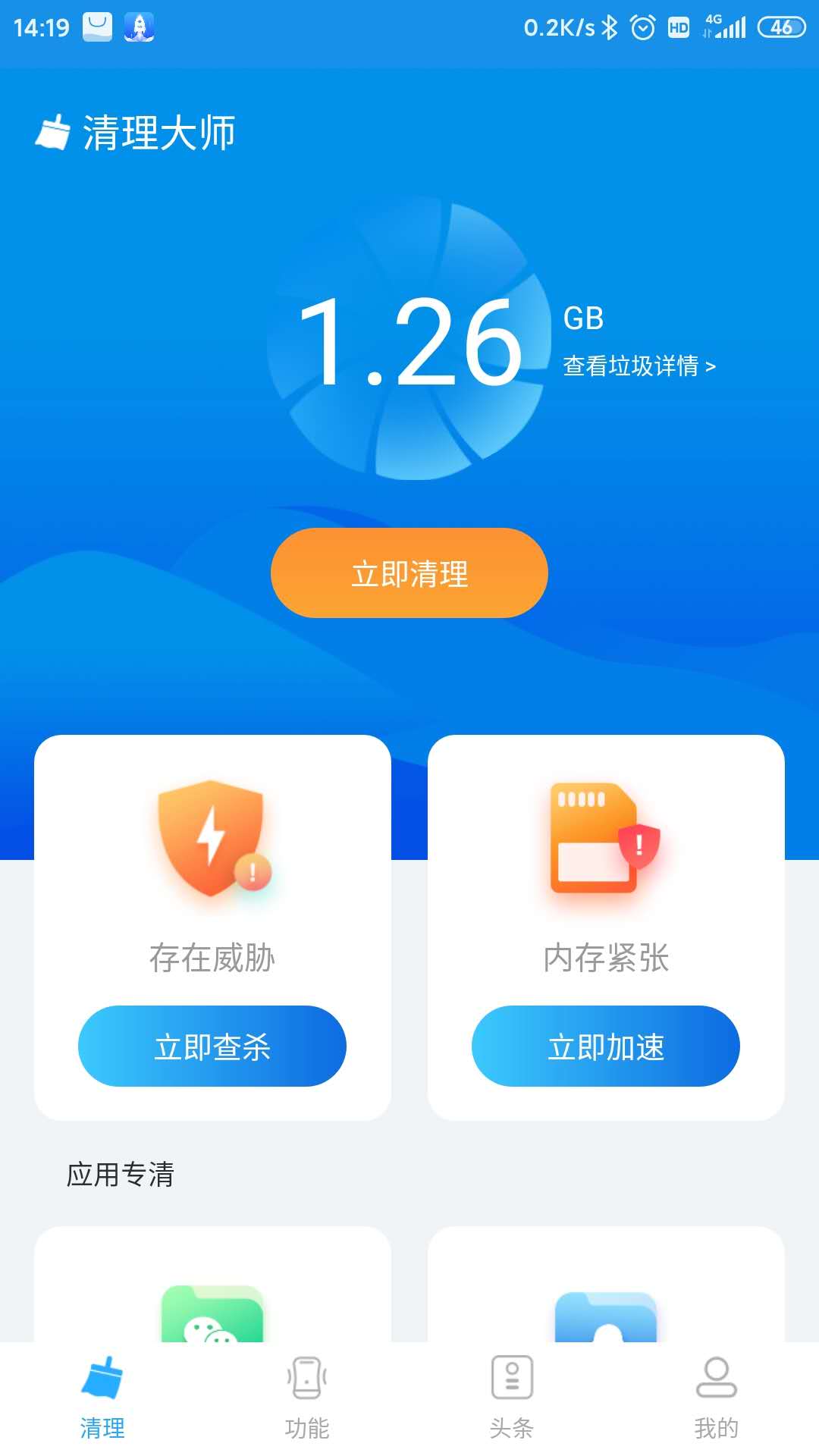Open 查看垃圾详情 details link
Image resolution: width=819 pixels, height=1456 pixels.
[x=639, y=365]
